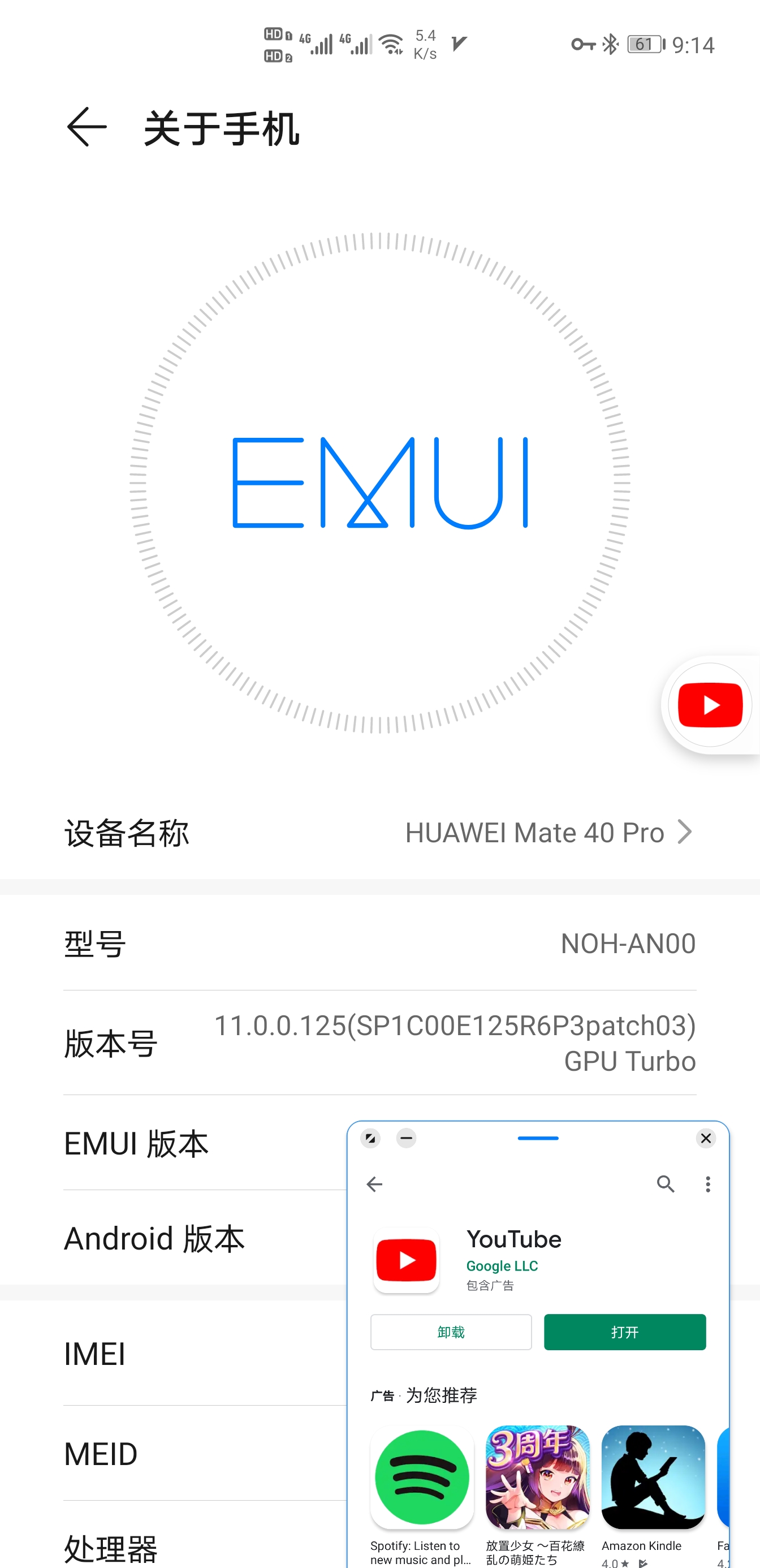
Task: Tap the fullscreen icon on floating window
Action: pos(370,1138)
